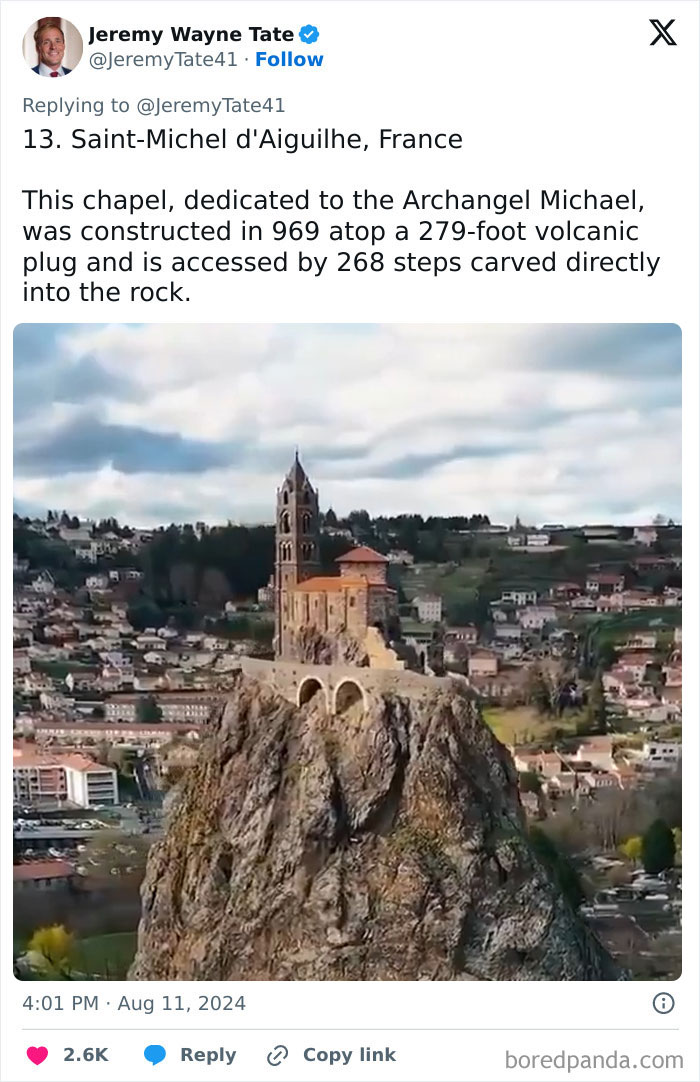This screenshot has width=700, height=1082.
Task: View the tweet on X via logo
Action: click(x=662, y=33)
